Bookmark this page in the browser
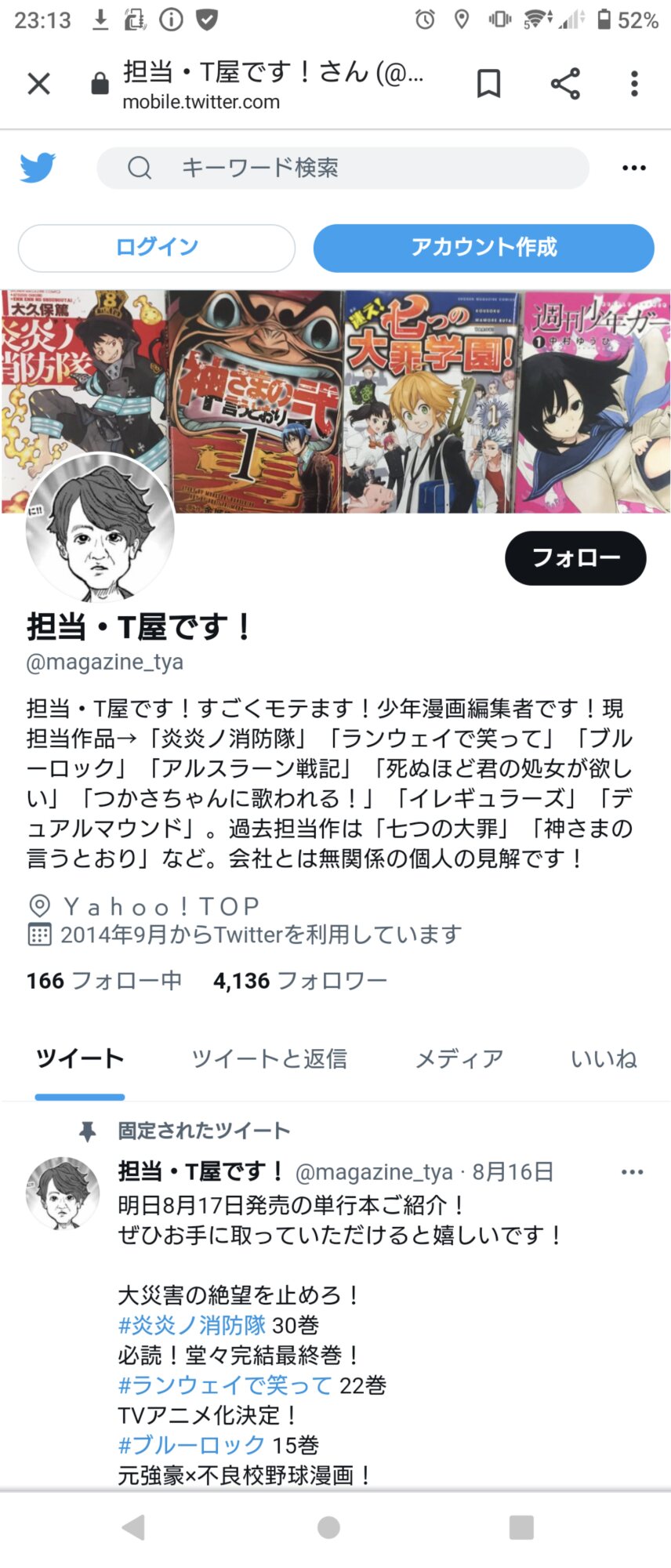 [x=488, y=83]
